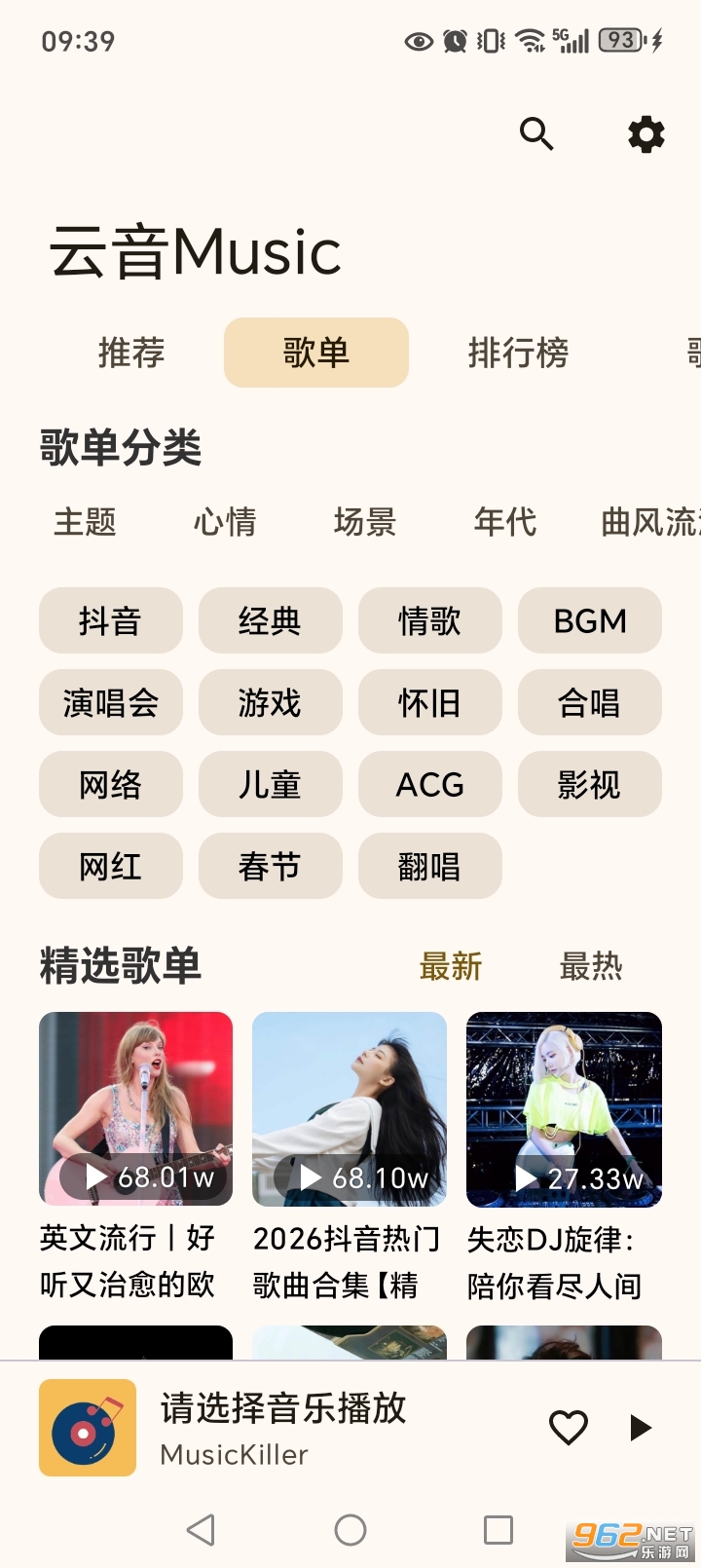Screen dimensions: 701x1568
Task: Start playback from the mini player
Action: [x=641, y=1428]
